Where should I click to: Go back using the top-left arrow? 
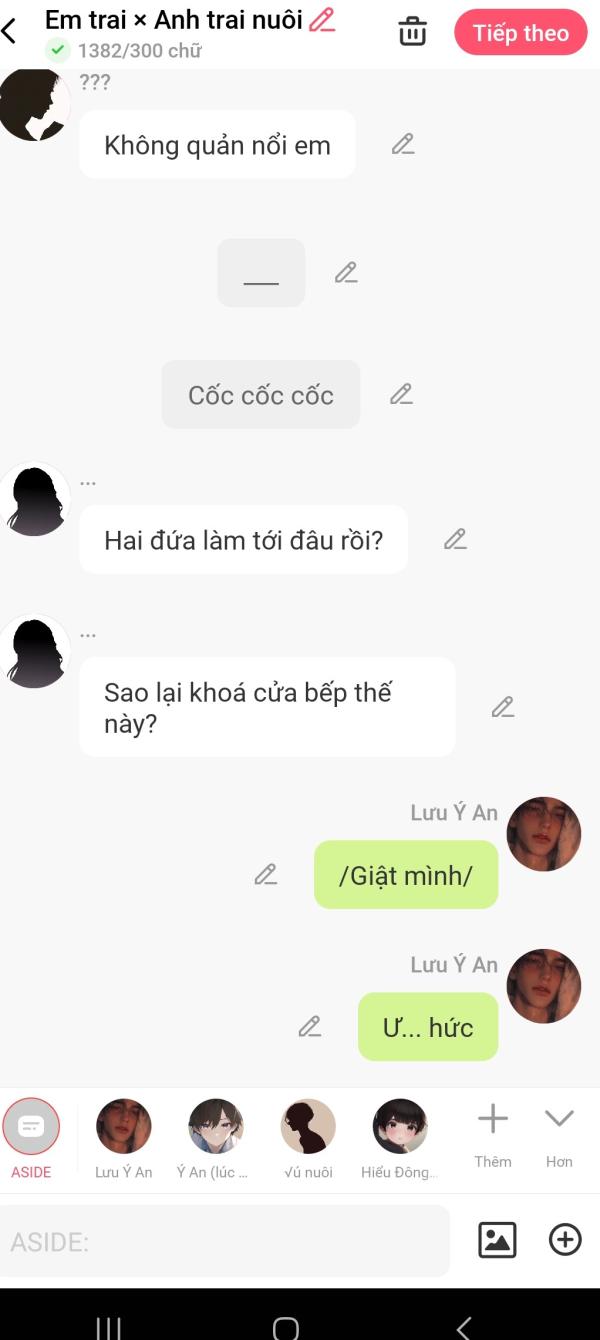pyautogui.click(x=10, y=31)
